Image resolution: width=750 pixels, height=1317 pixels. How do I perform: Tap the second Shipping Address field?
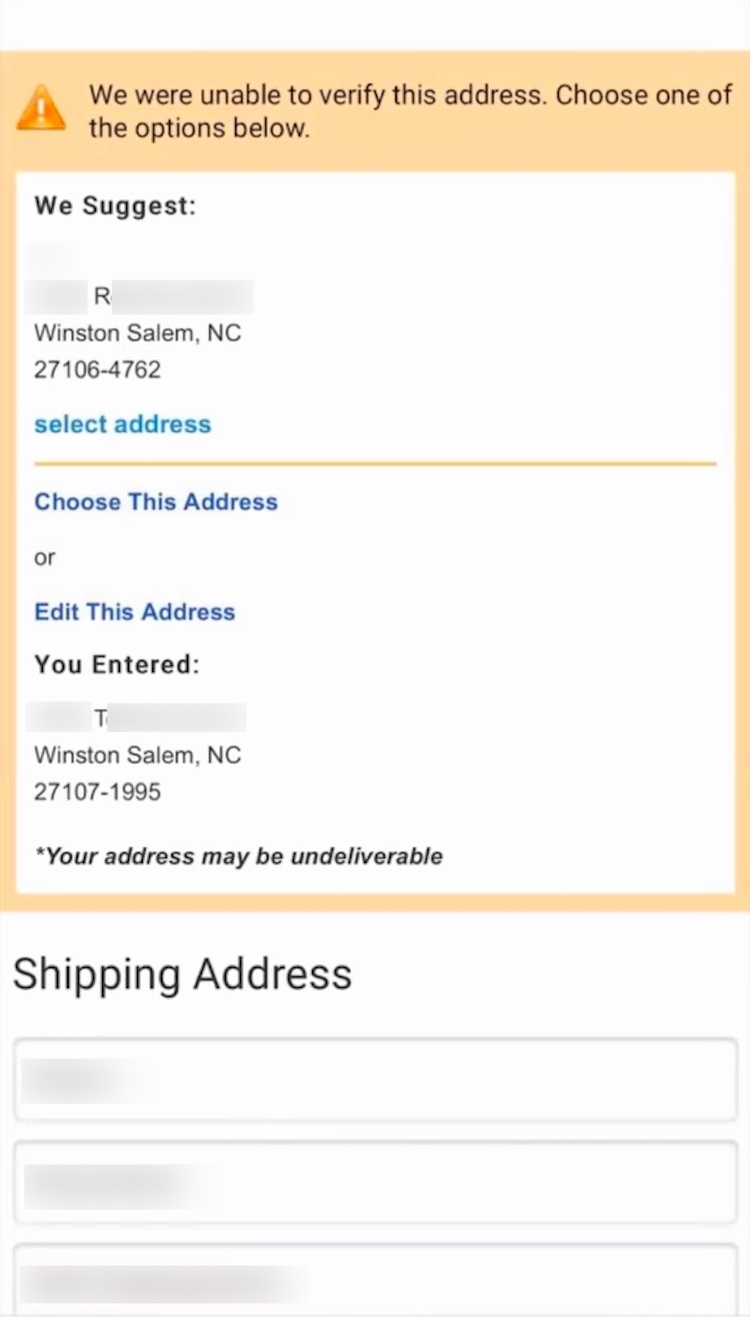coord(375,1184)
